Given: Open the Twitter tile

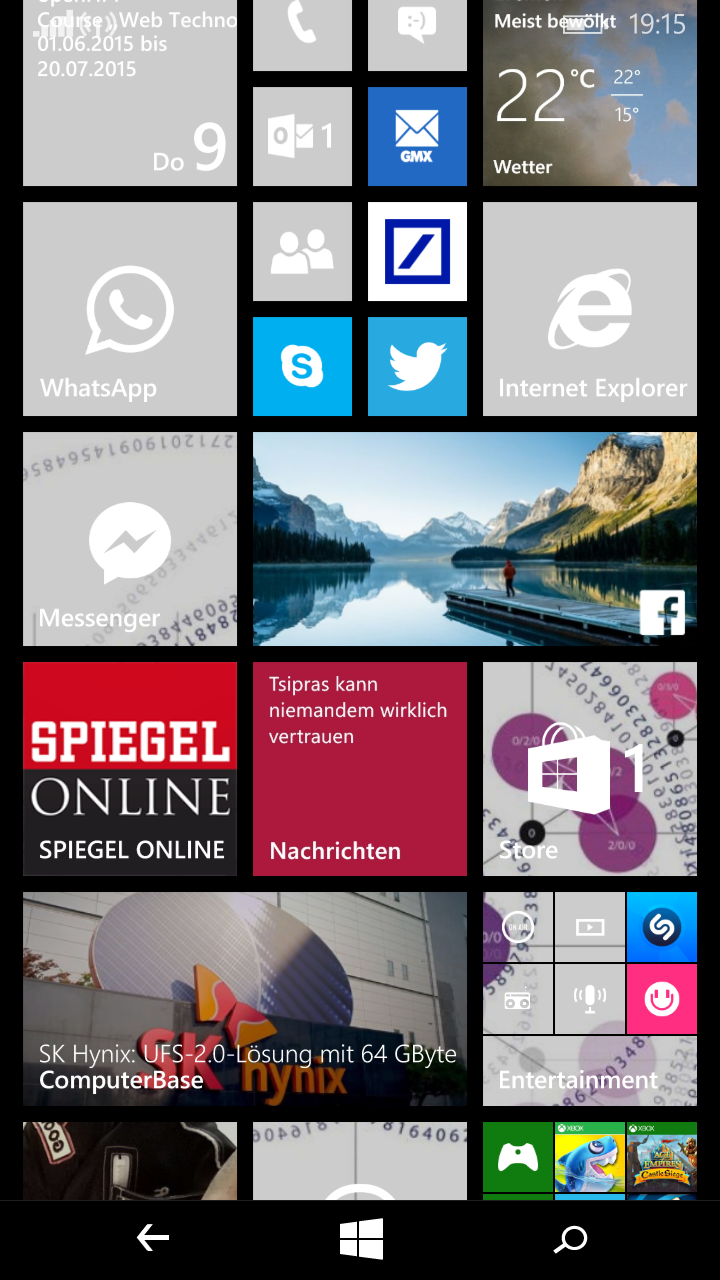Looking at the screenshot, I should click(417, 366).
